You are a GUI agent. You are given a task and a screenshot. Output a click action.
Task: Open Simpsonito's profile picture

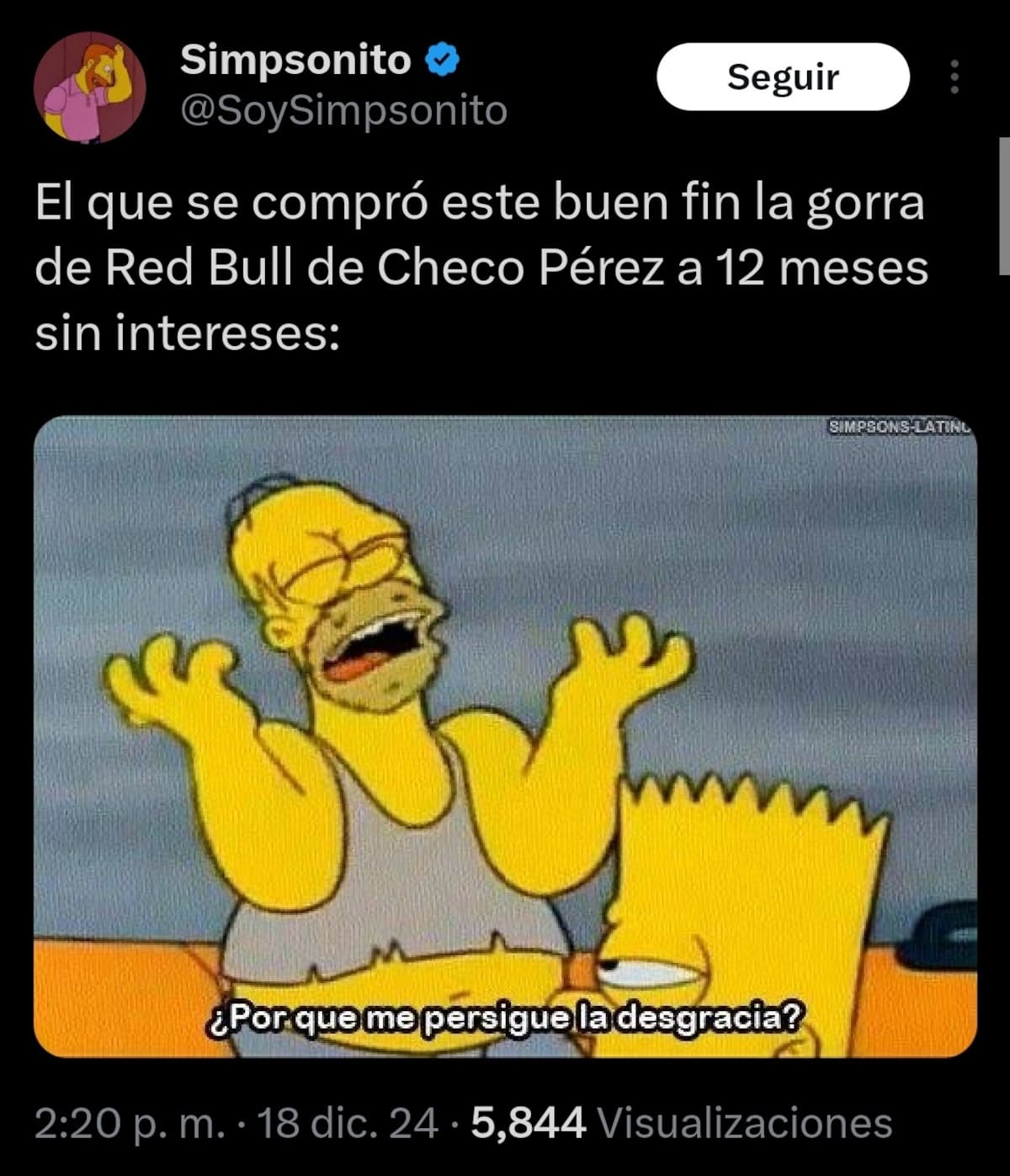(x=89, y=88)
